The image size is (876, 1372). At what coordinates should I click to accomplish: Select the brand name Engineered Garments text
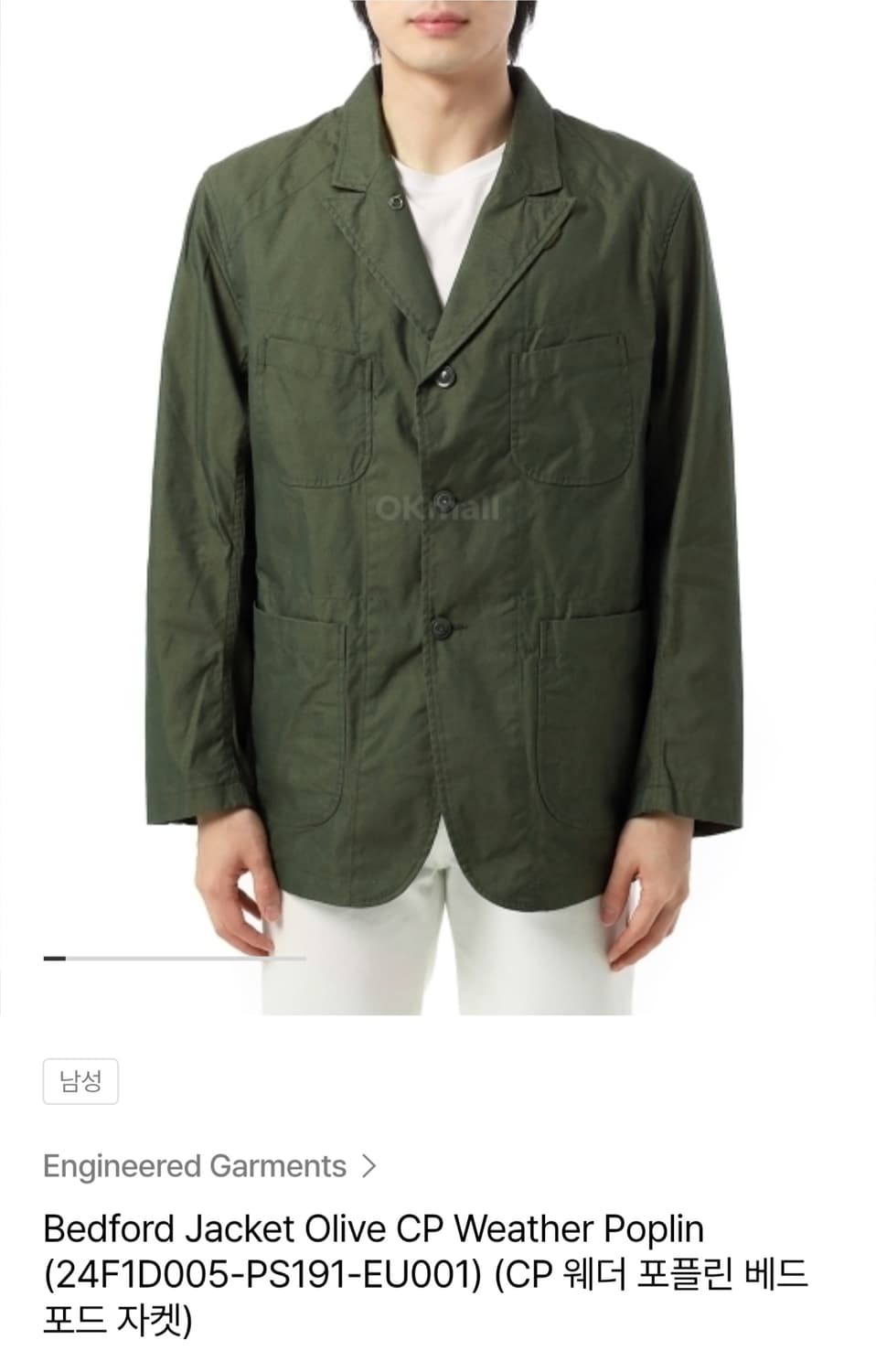[x=198, y=1166]
